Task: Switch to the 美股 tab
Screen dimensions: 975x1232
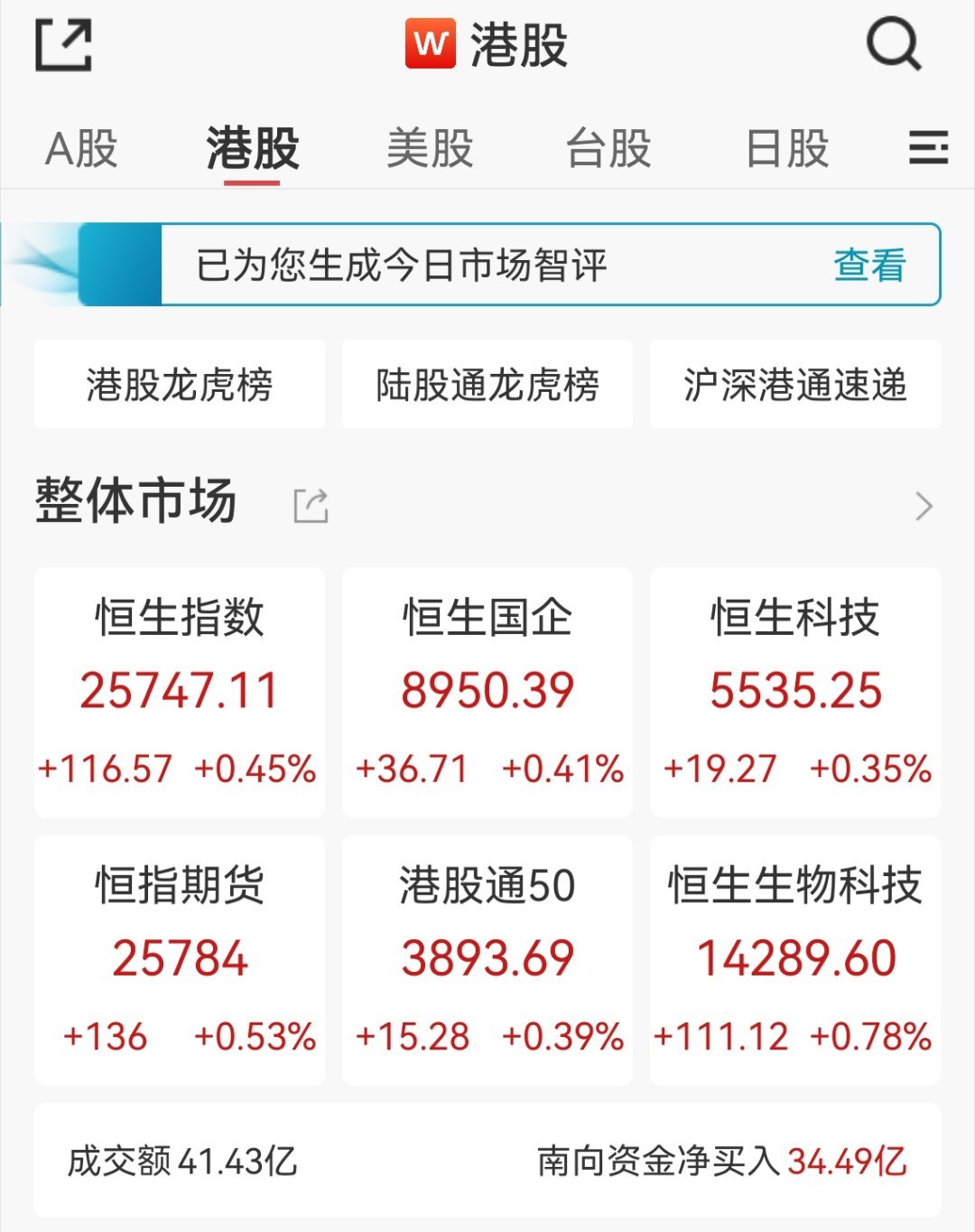Action: coord(428,149)
